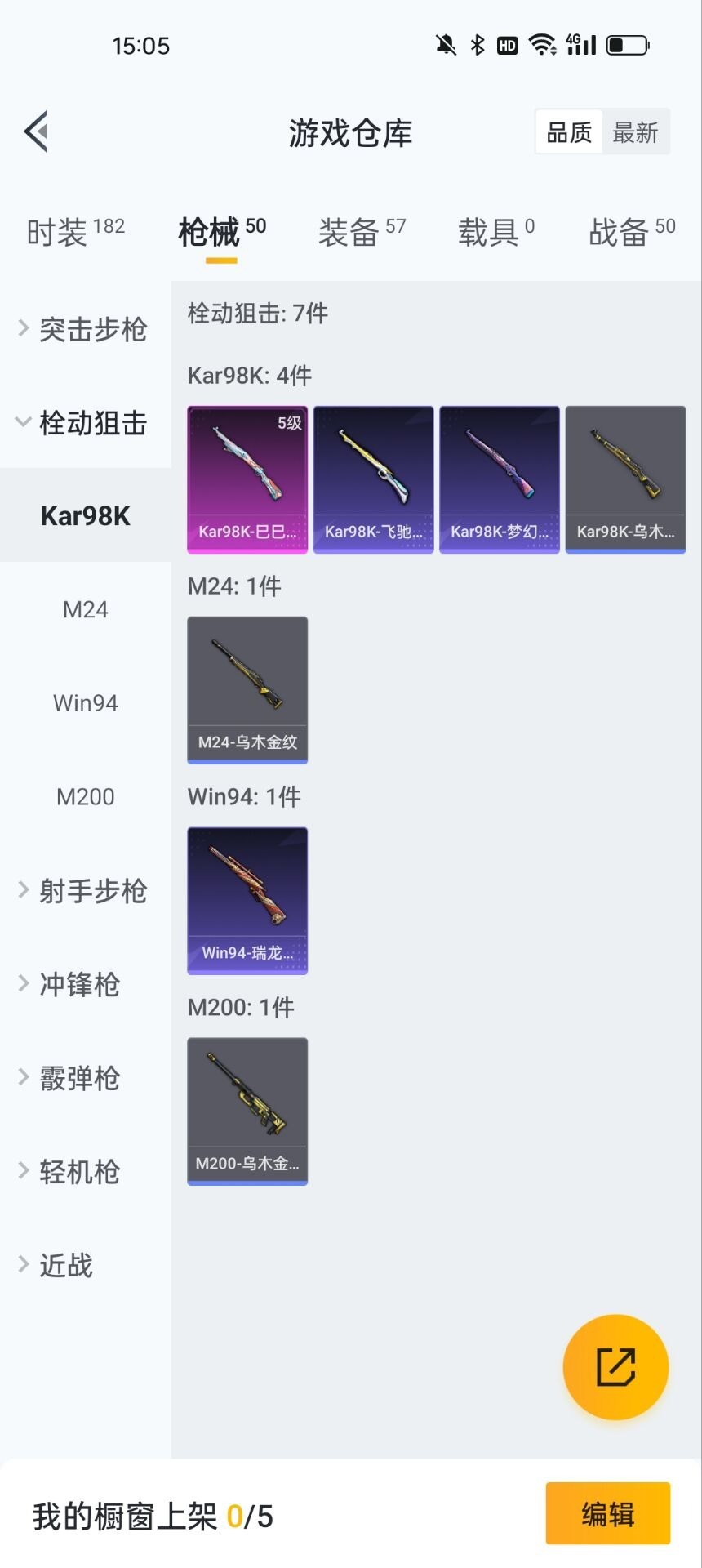Open the M24-乌木金纹 skin

tap(247, 690)
